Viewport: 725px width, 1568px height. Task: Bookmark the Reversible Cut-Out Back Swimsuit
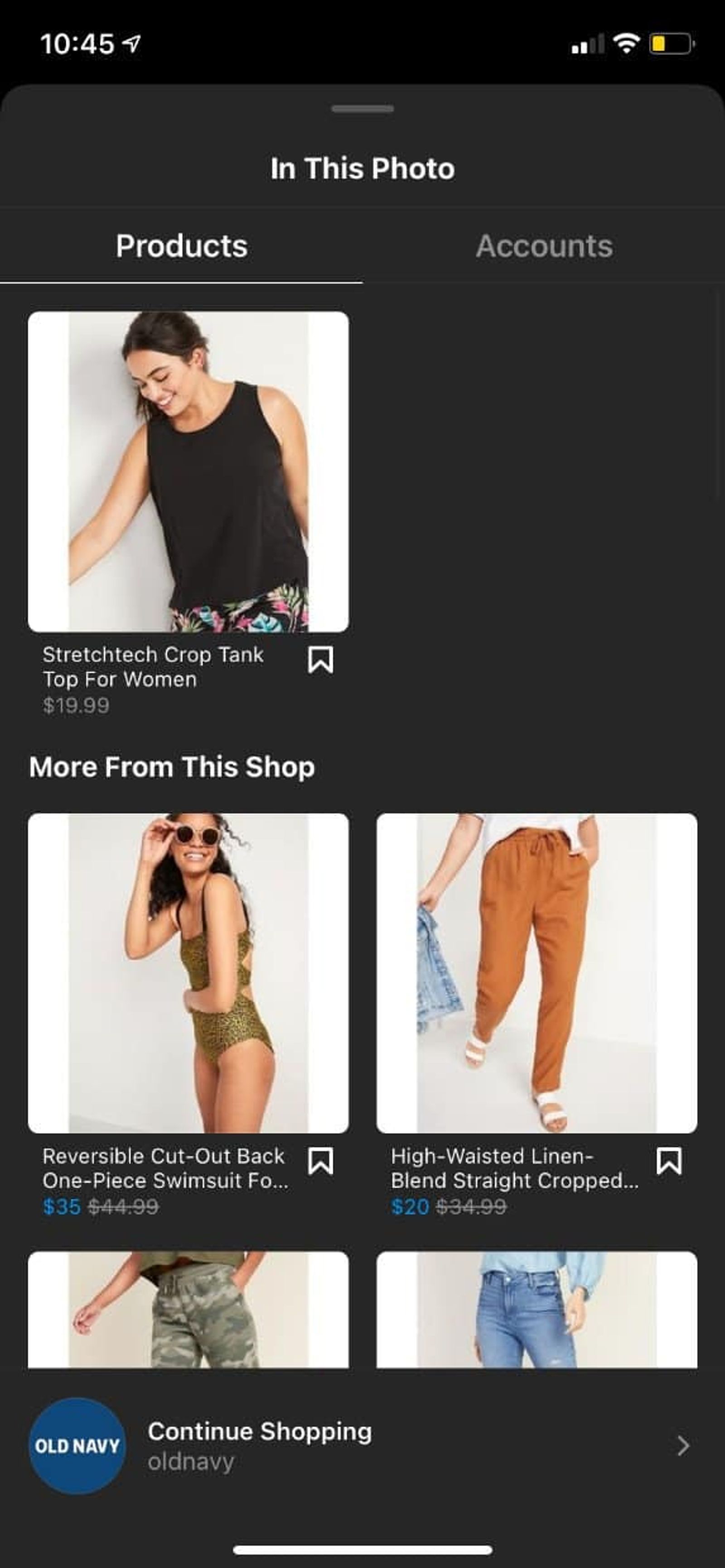tap(320, 1161)
